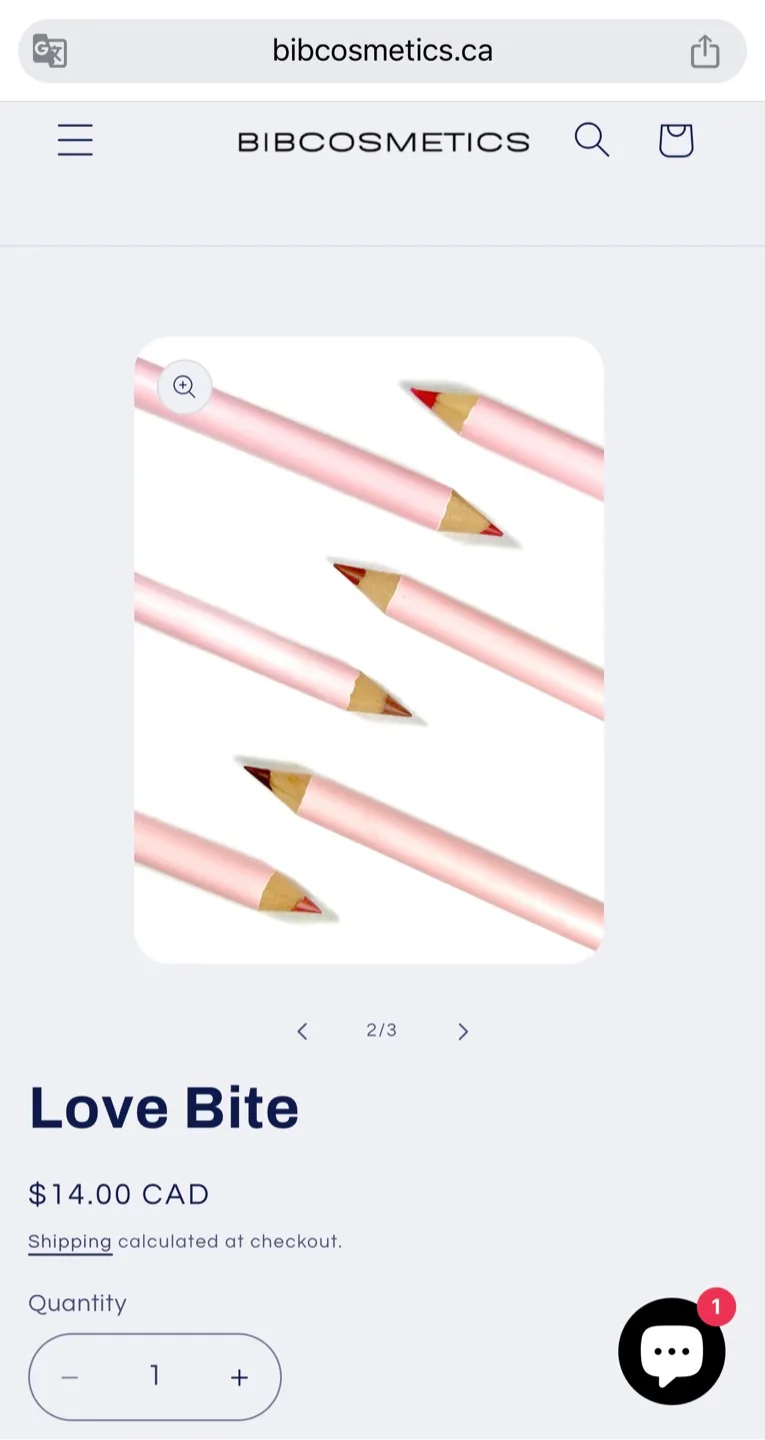The height and width of the screenshot is (1440, 765).
Task: Tap the bibcosmetics.ca address bar
Action: coord(382,51)
